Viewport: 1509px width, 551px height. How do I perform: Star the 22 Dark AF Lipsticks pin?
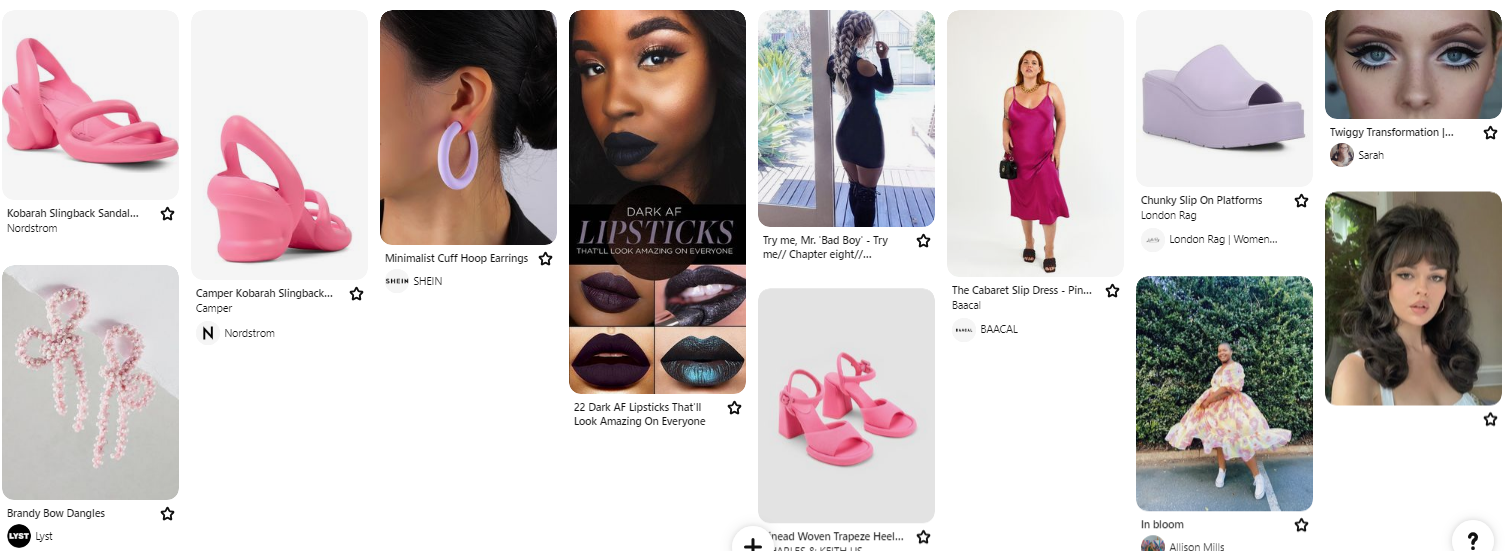coord(734,408)
